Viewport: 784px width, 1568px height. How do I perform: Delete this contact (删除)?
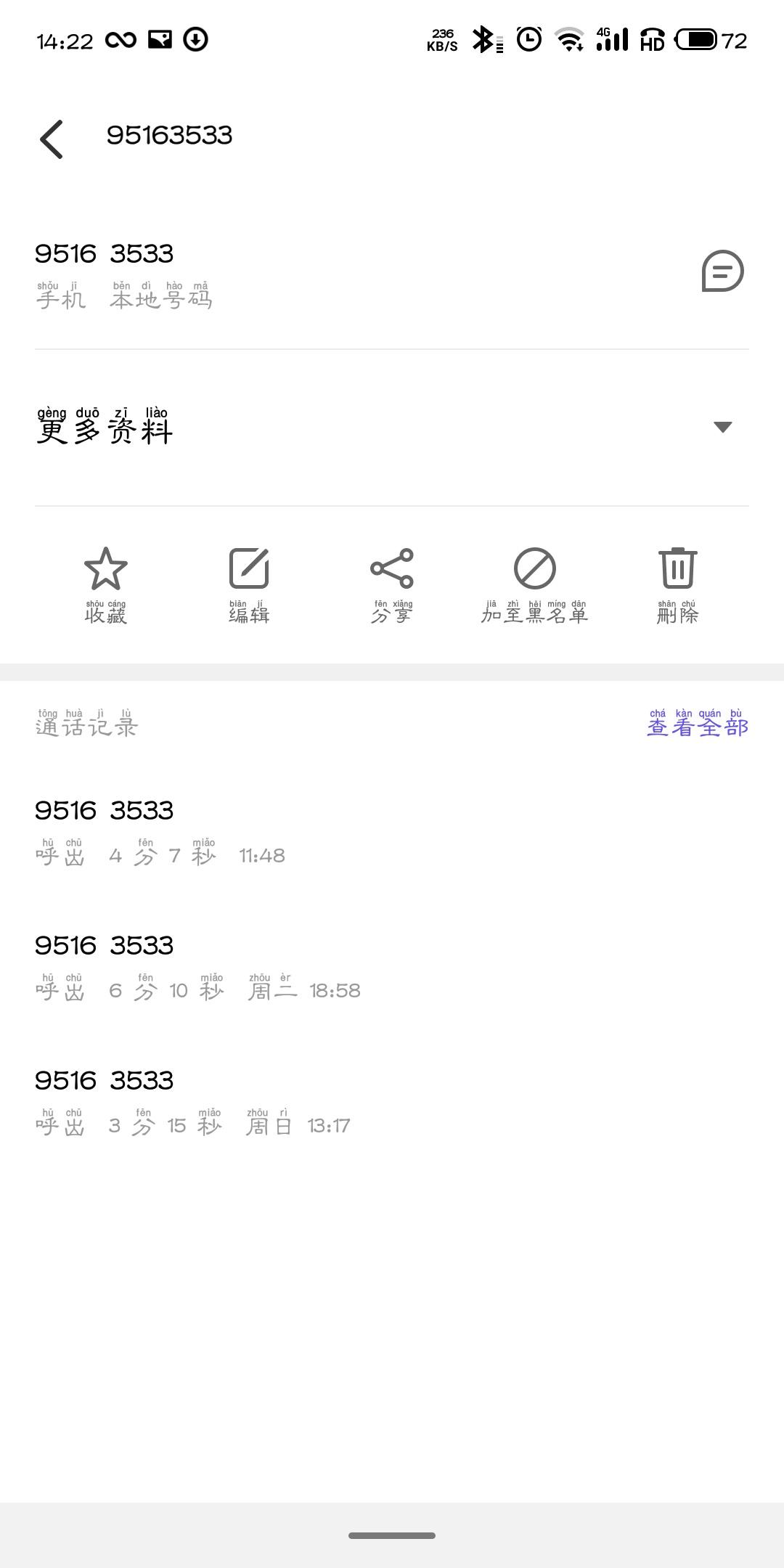[x=677, y=584]
